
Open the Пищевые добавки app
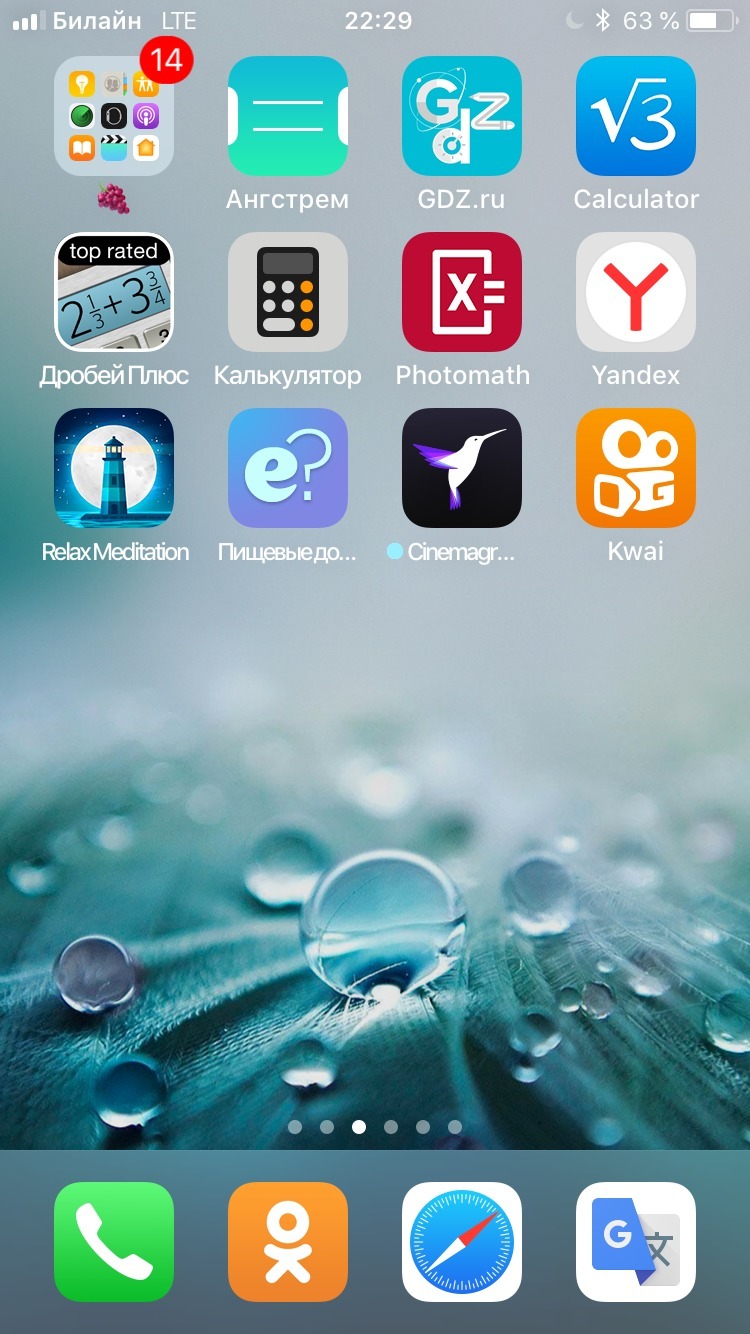tap(287, 468)
